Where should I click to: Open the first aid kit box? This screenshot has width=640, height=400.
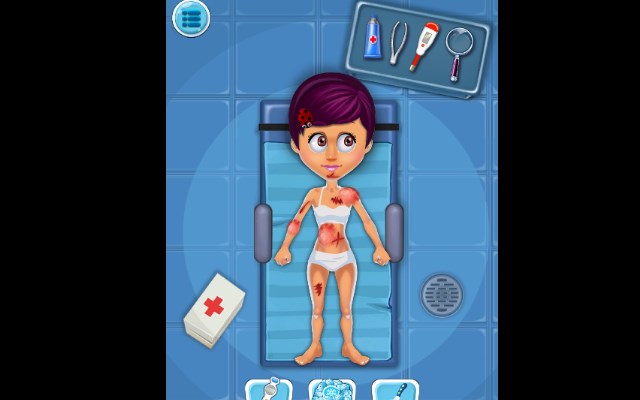coord(214,313)
